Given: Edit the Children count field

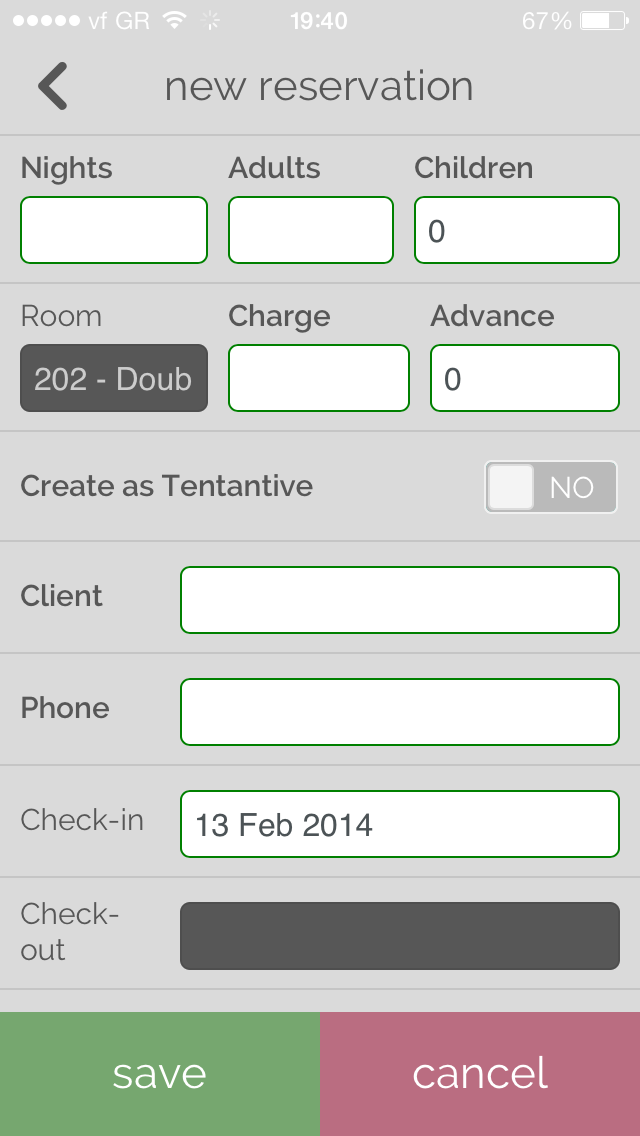Looking at the screenshot, I should (x=517, y=230).
